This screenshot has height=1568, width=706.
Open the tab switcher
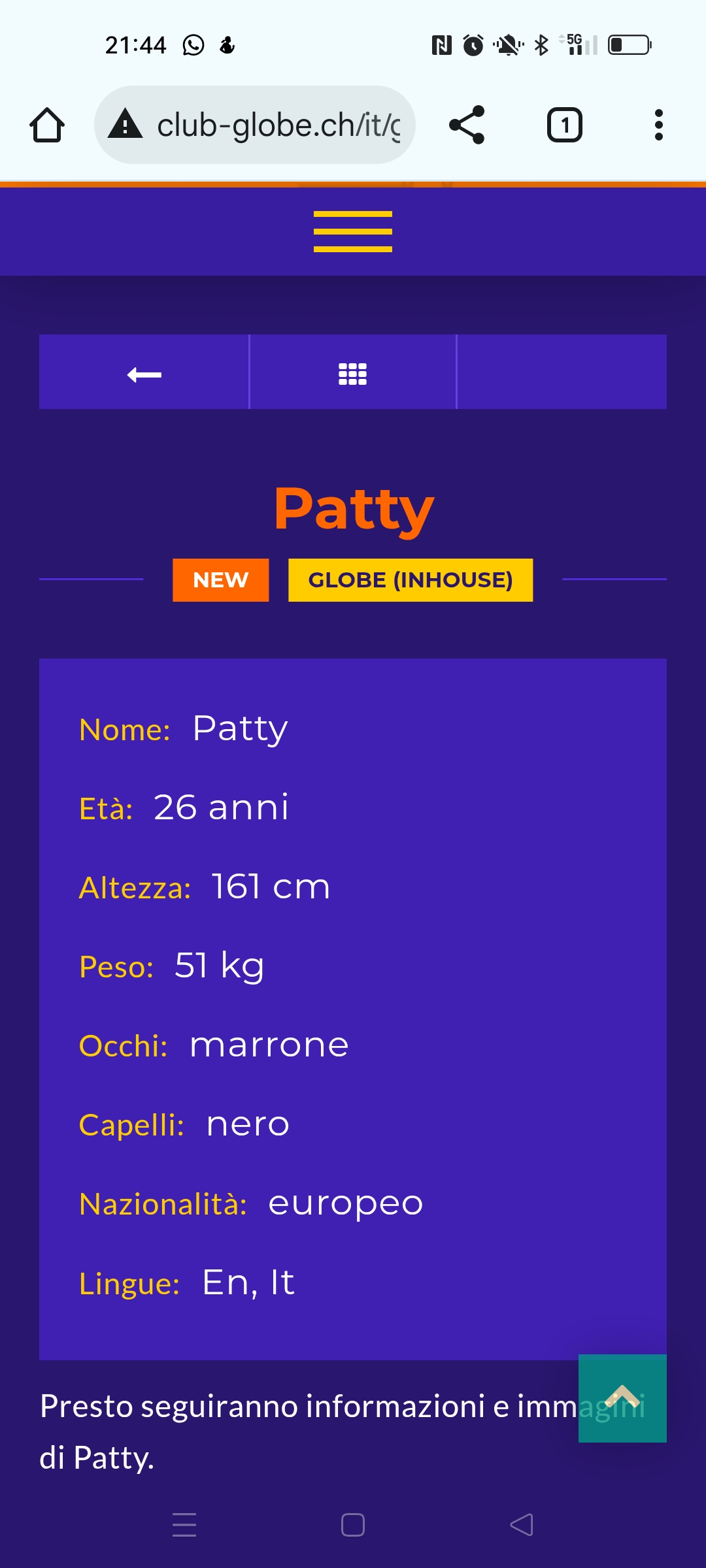pyautogui.click(x=564, y=125)
